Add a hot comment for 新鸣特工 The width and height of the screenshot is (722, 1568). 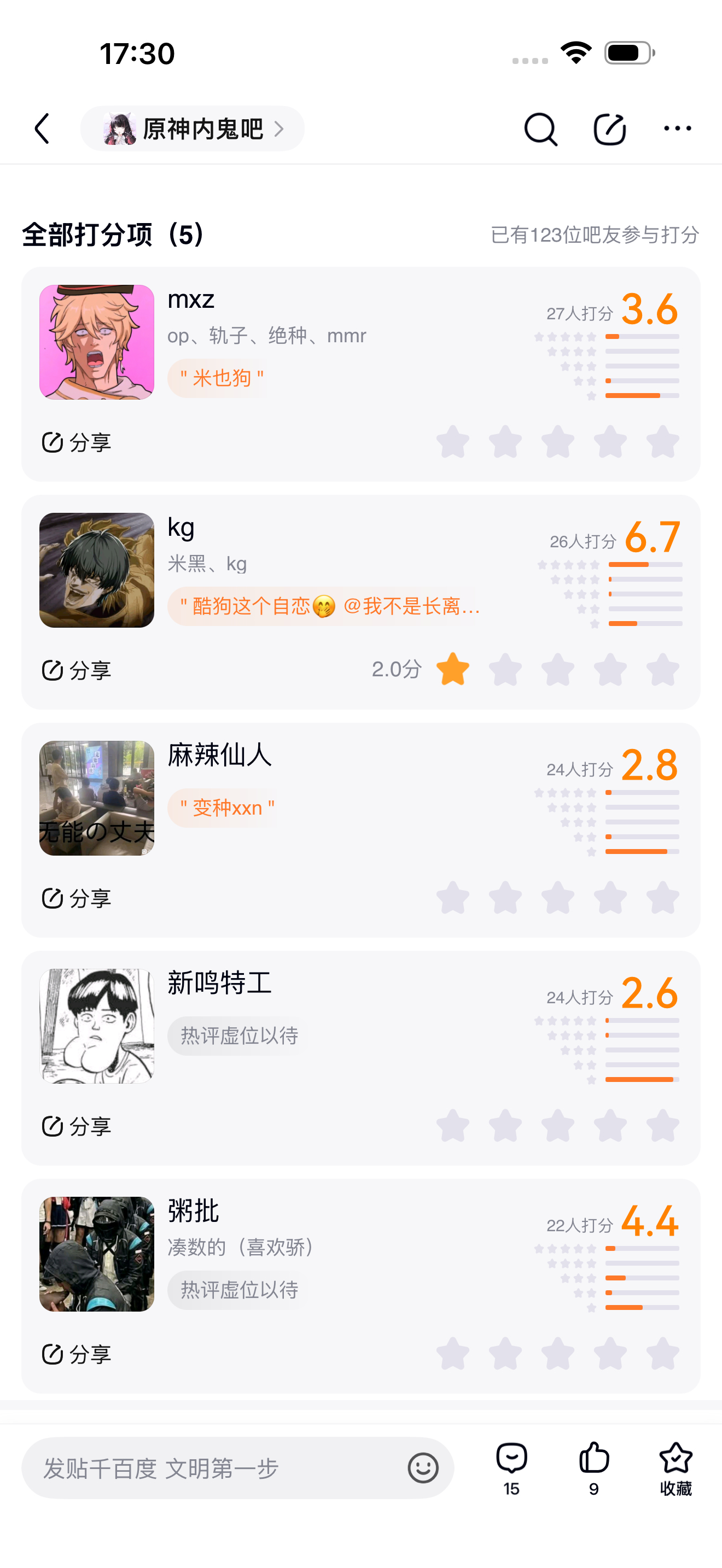point(238,1036)
